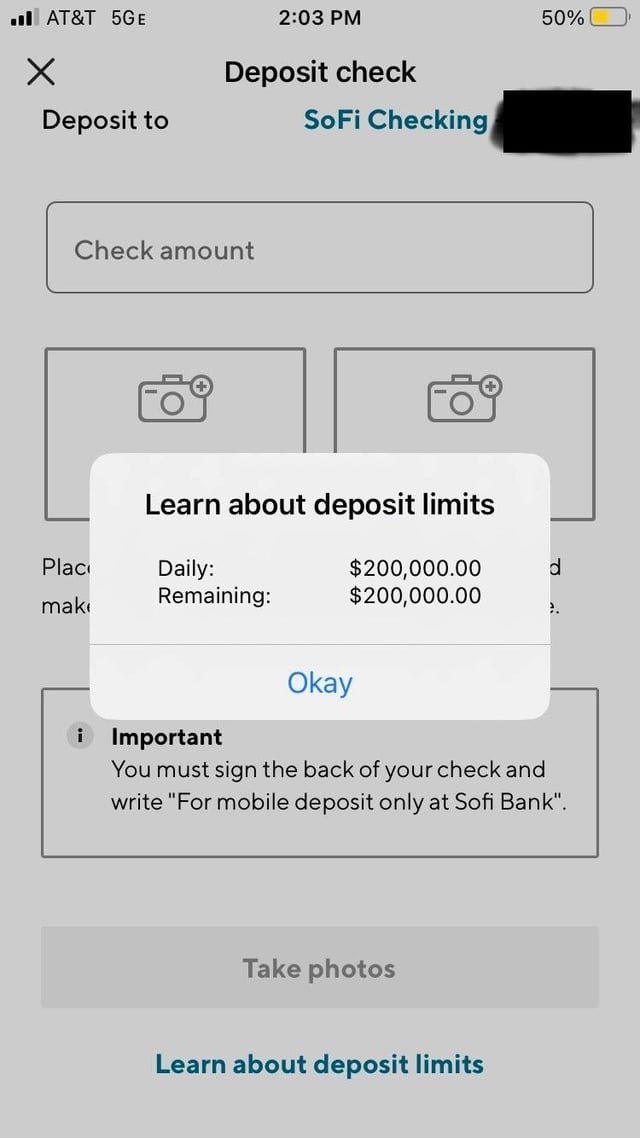This screenshot has width=640, height=1138.
Task: Open the Learn about deposit limits link
Action: (320, 1064)
